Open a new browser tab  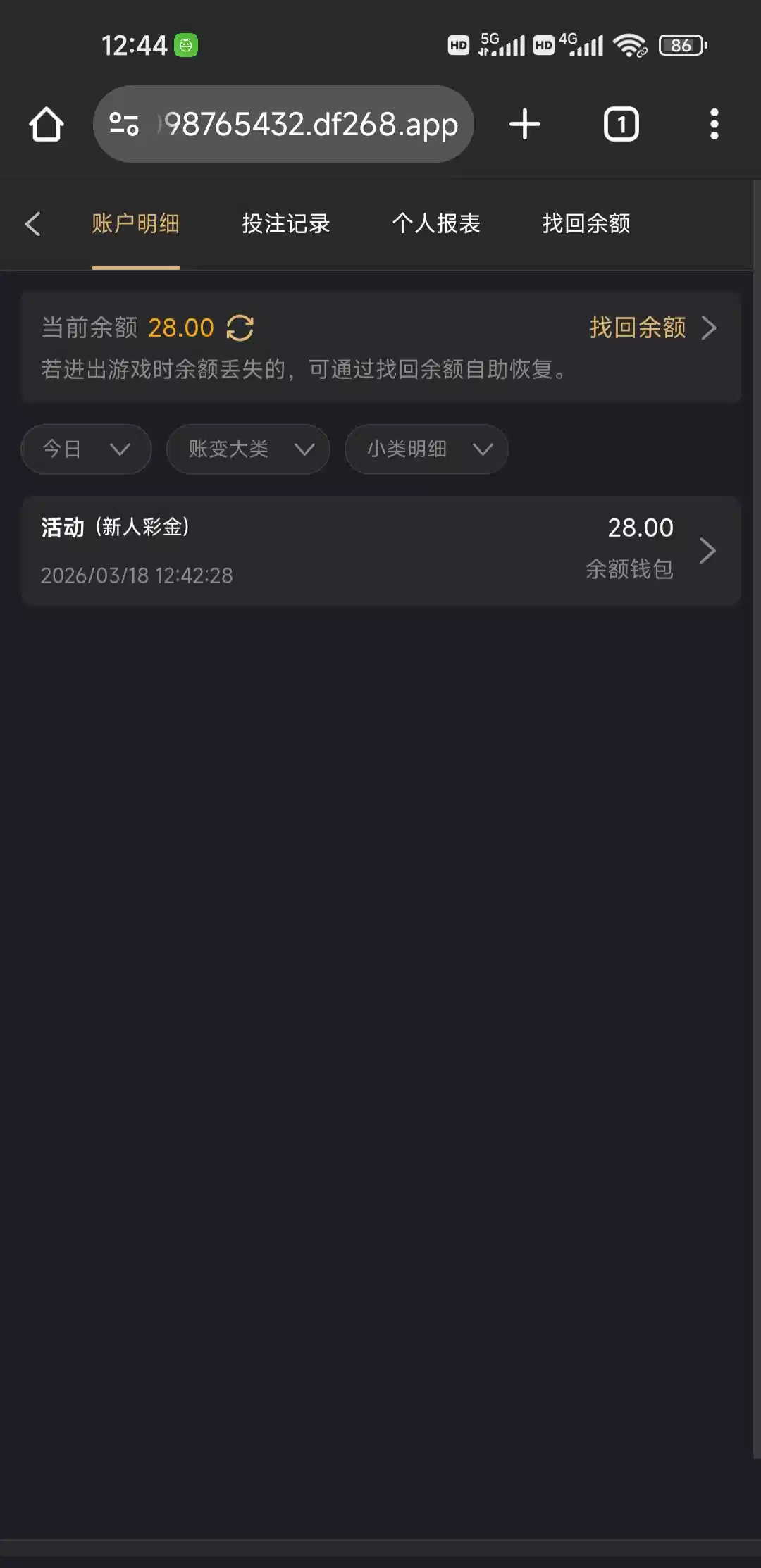click(x=525, y=125)
